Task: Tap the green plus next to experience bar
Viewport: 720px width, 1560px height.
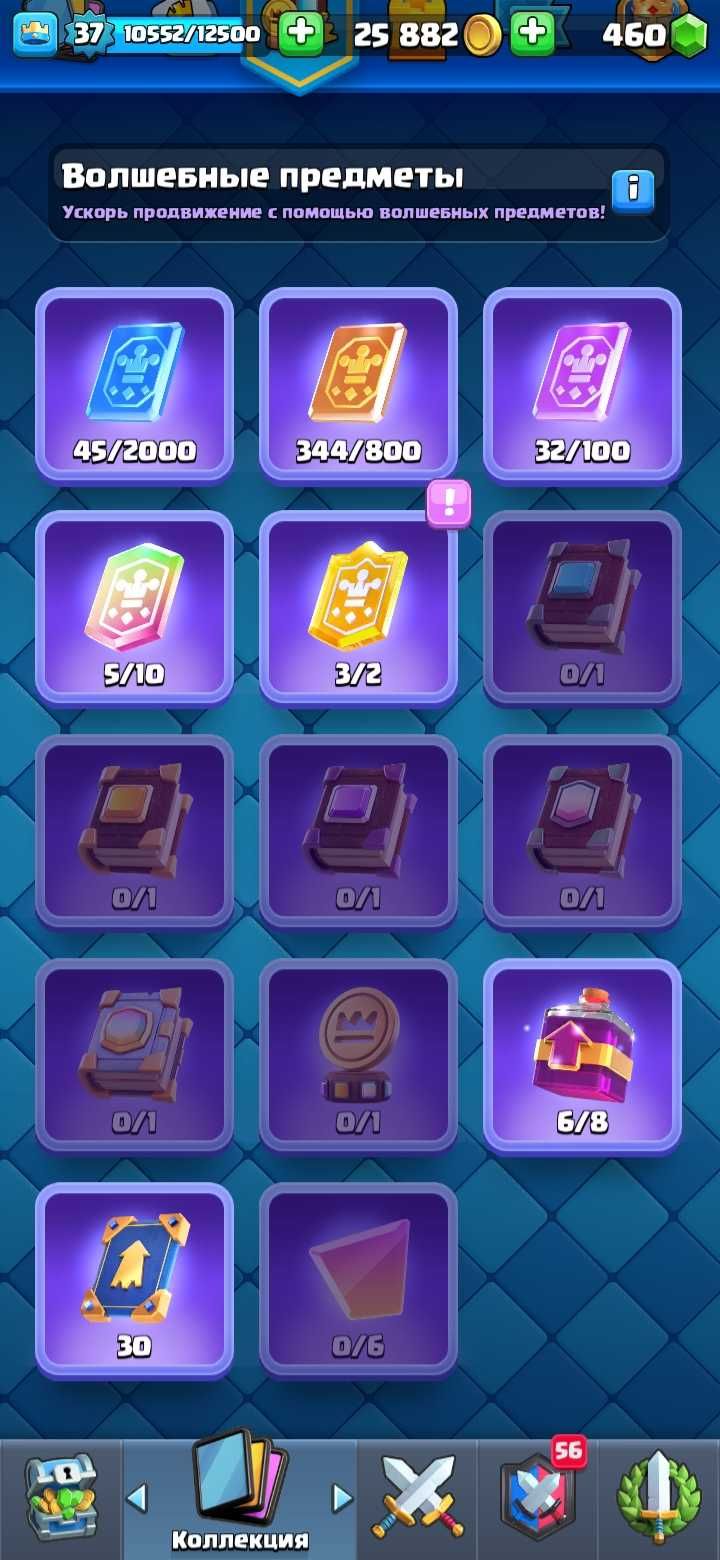Action: pyautogui.click(x=299, y=35)
